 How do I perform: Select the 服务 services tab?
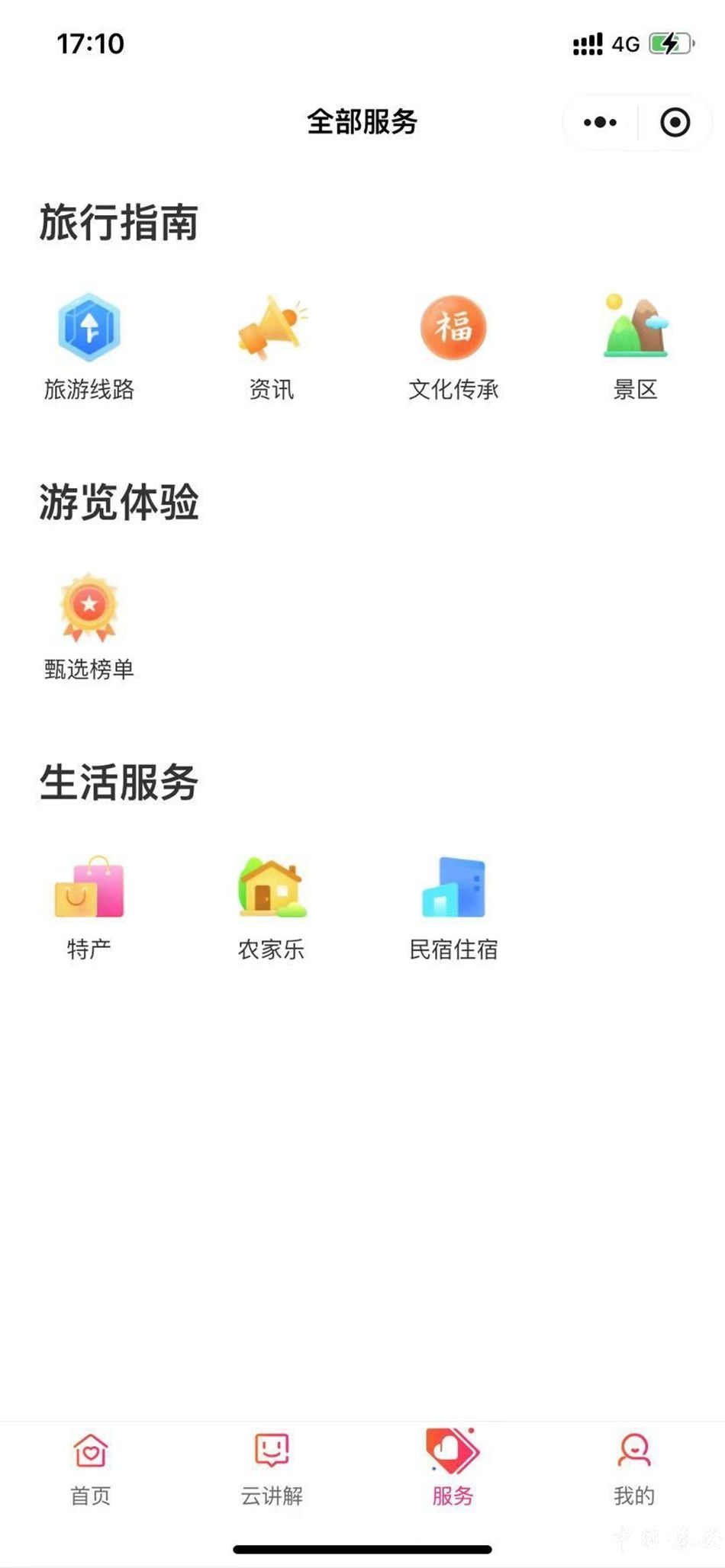click(x=453, y=1469)
